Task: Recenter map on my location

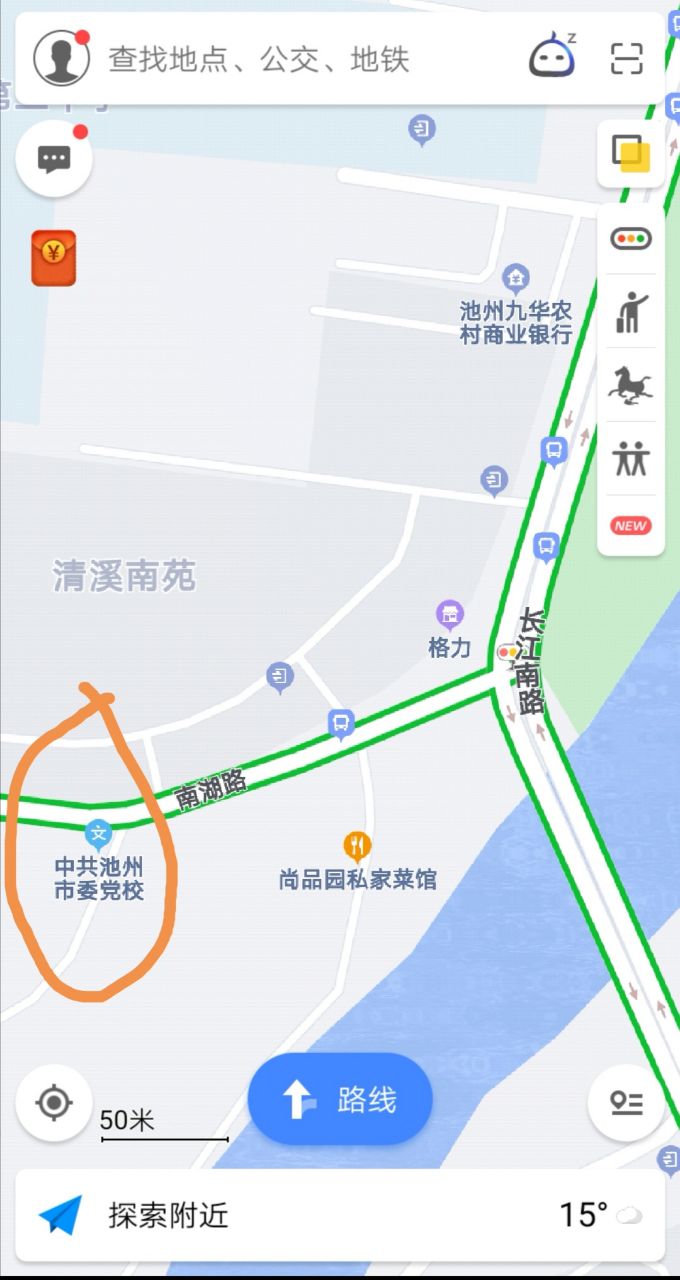Action: 54,1103
